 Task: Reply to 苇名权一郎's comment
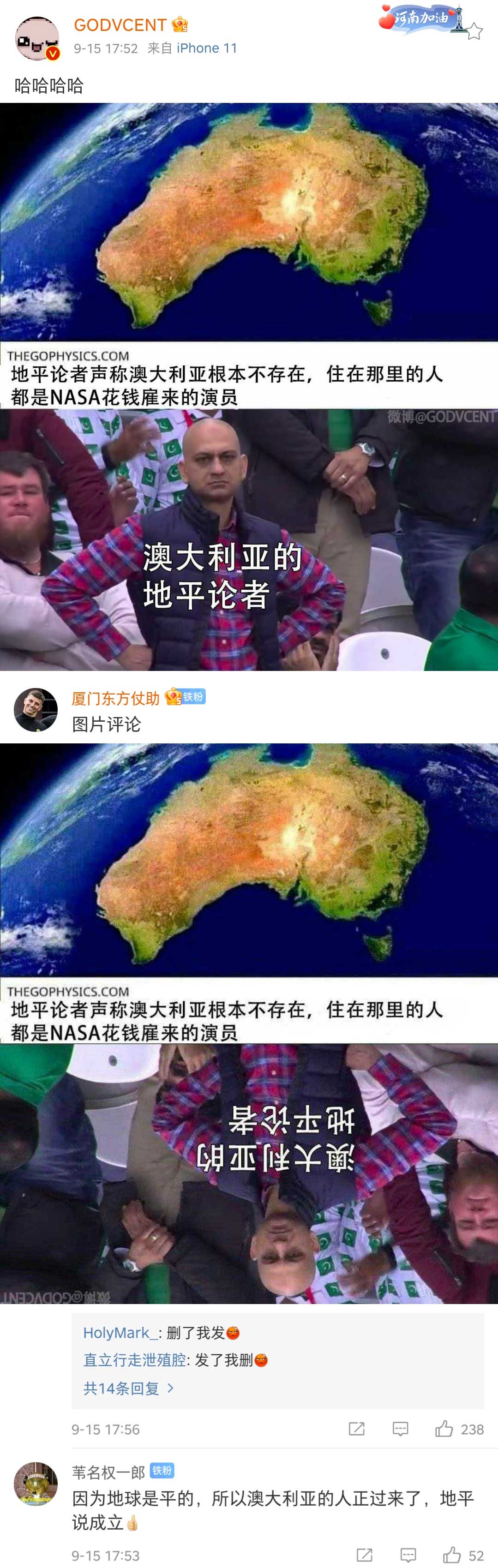408,1555
